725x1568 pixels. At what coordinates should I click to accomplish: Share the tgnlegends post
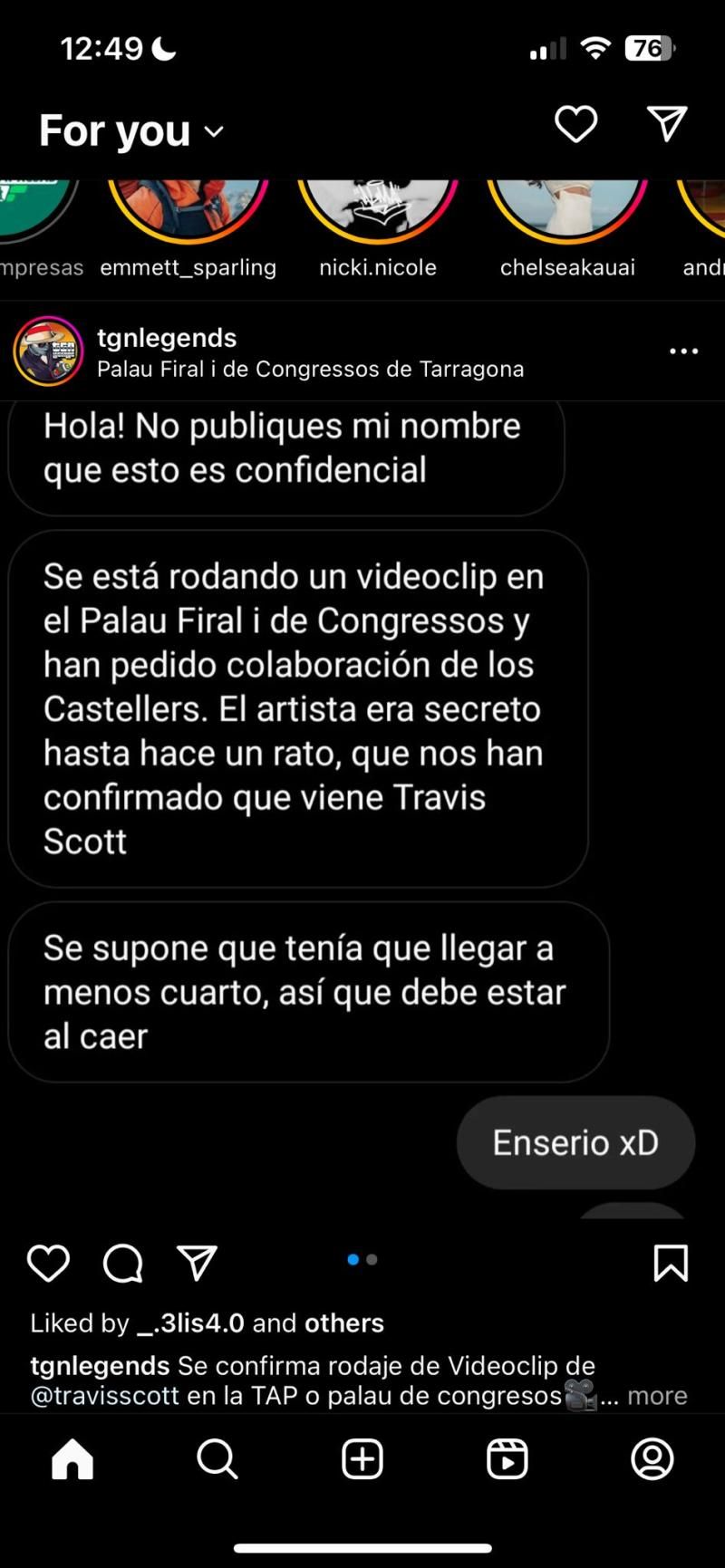pyautogui.click(x=197, y=1263)
